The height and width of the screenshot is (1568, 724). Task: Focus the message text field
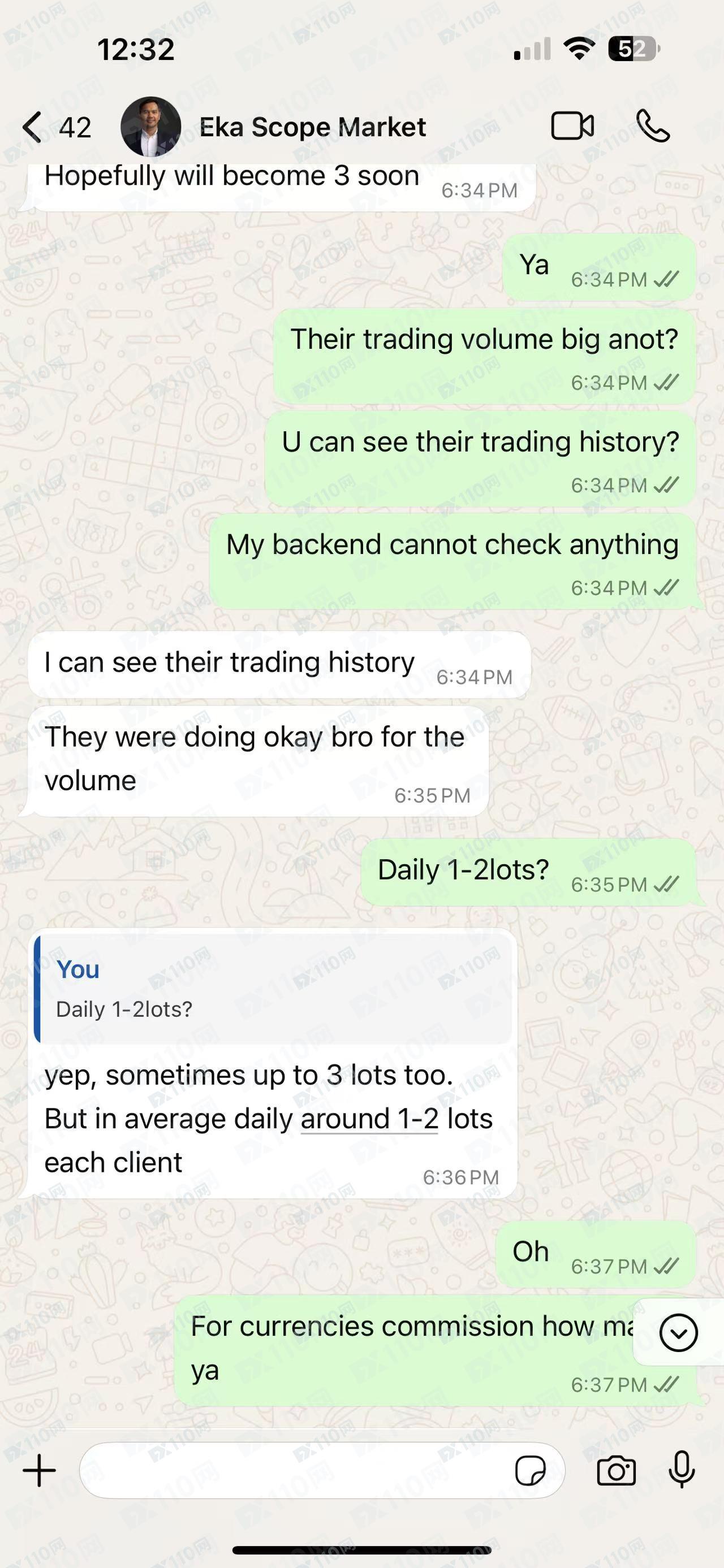292,1471
